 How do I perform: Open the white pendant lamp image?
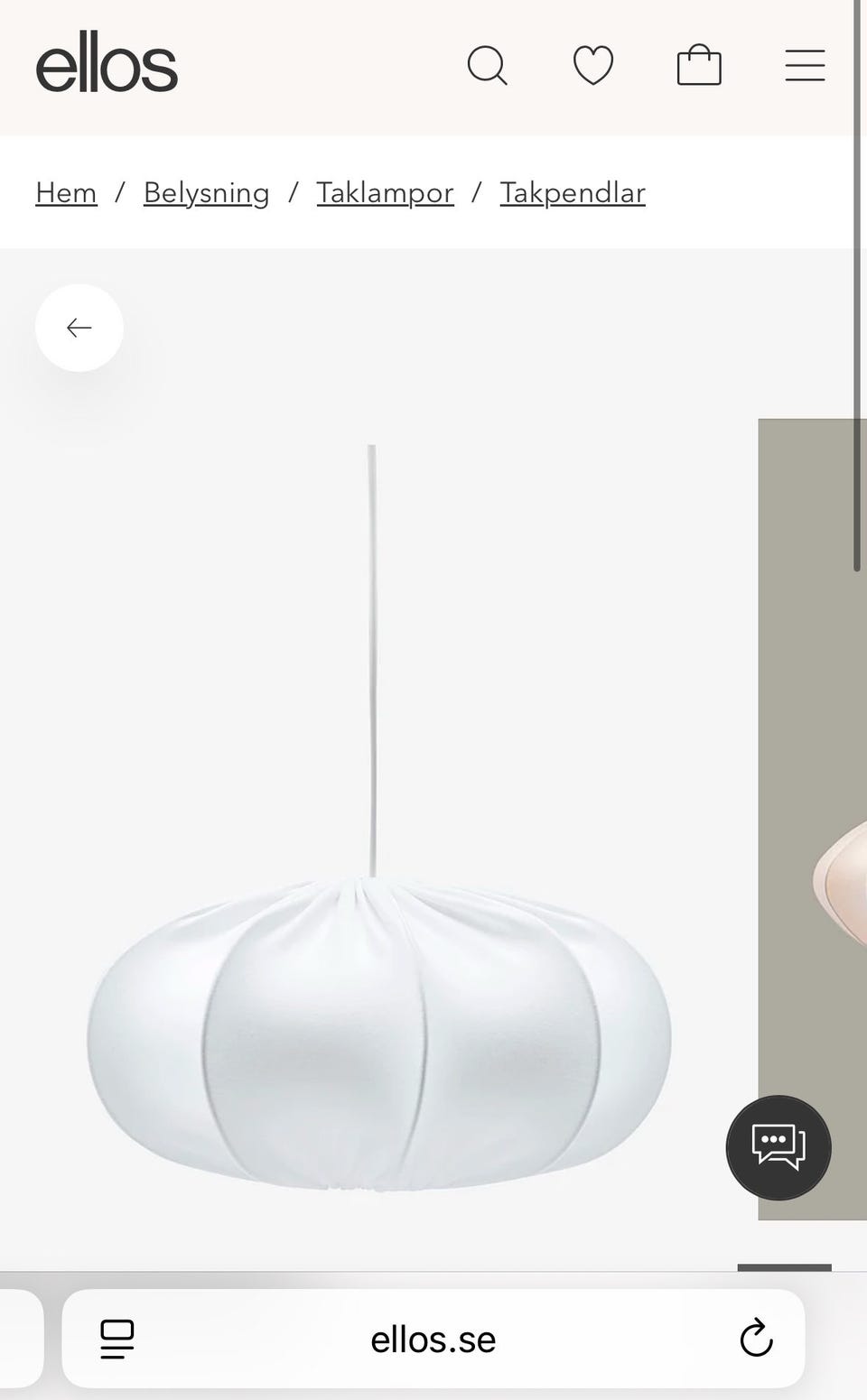379,818
